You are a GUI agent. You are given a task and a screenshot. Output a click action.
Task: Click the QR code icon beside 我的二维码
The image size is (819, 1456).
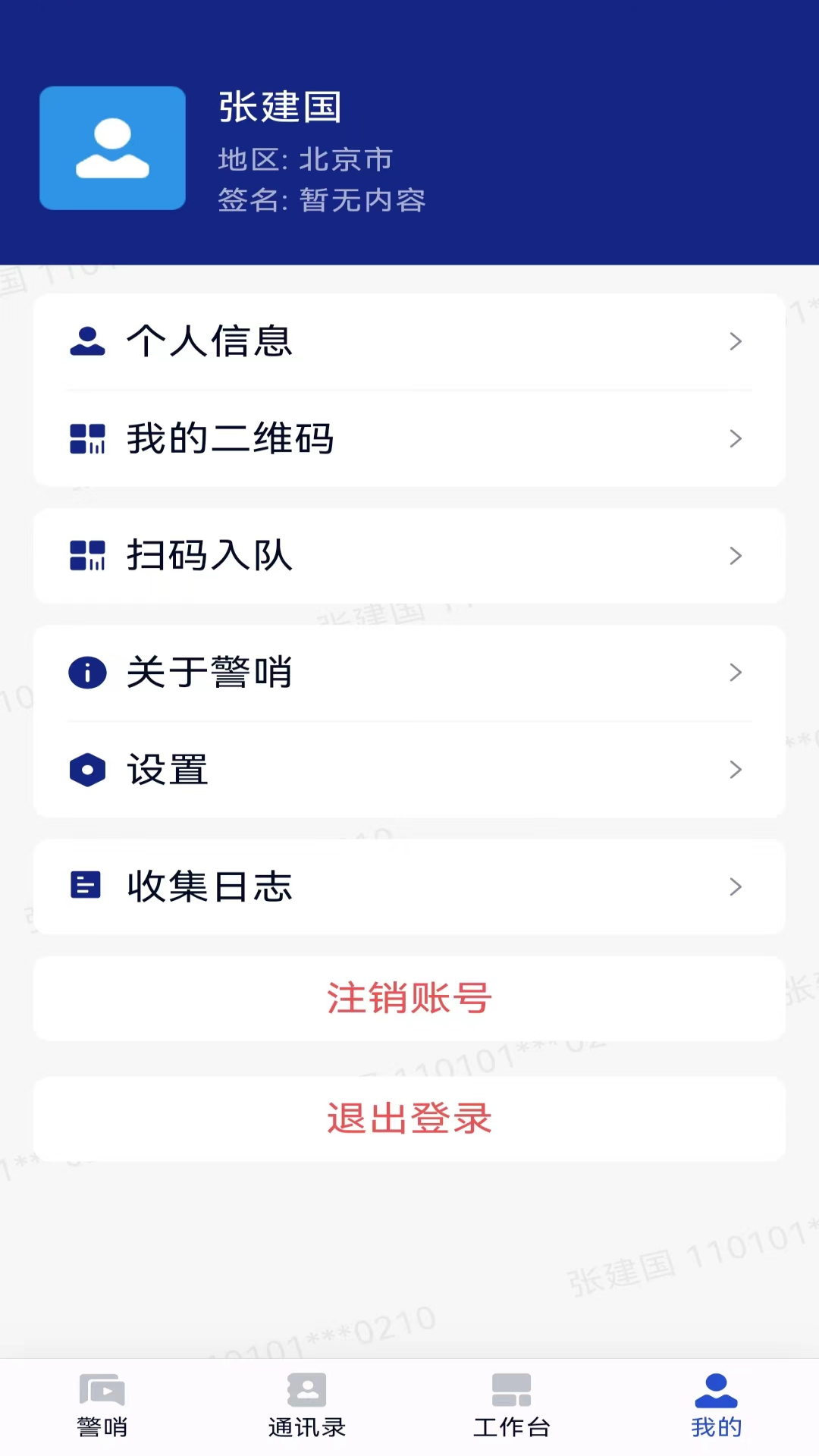click(86, 438)
